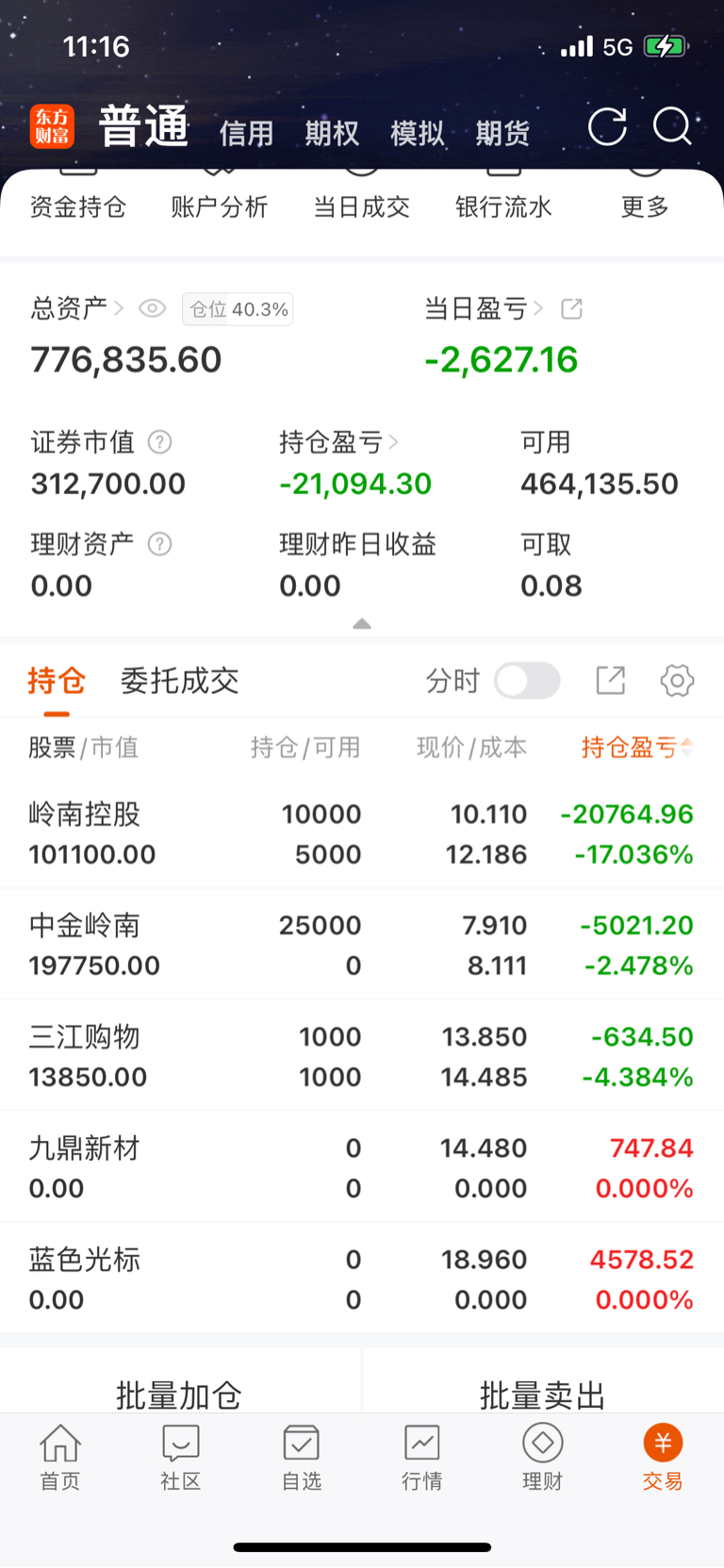Refresh the account data
Image resolution: width=724 pixels, height=1568 pixels.
coord(607,126)
